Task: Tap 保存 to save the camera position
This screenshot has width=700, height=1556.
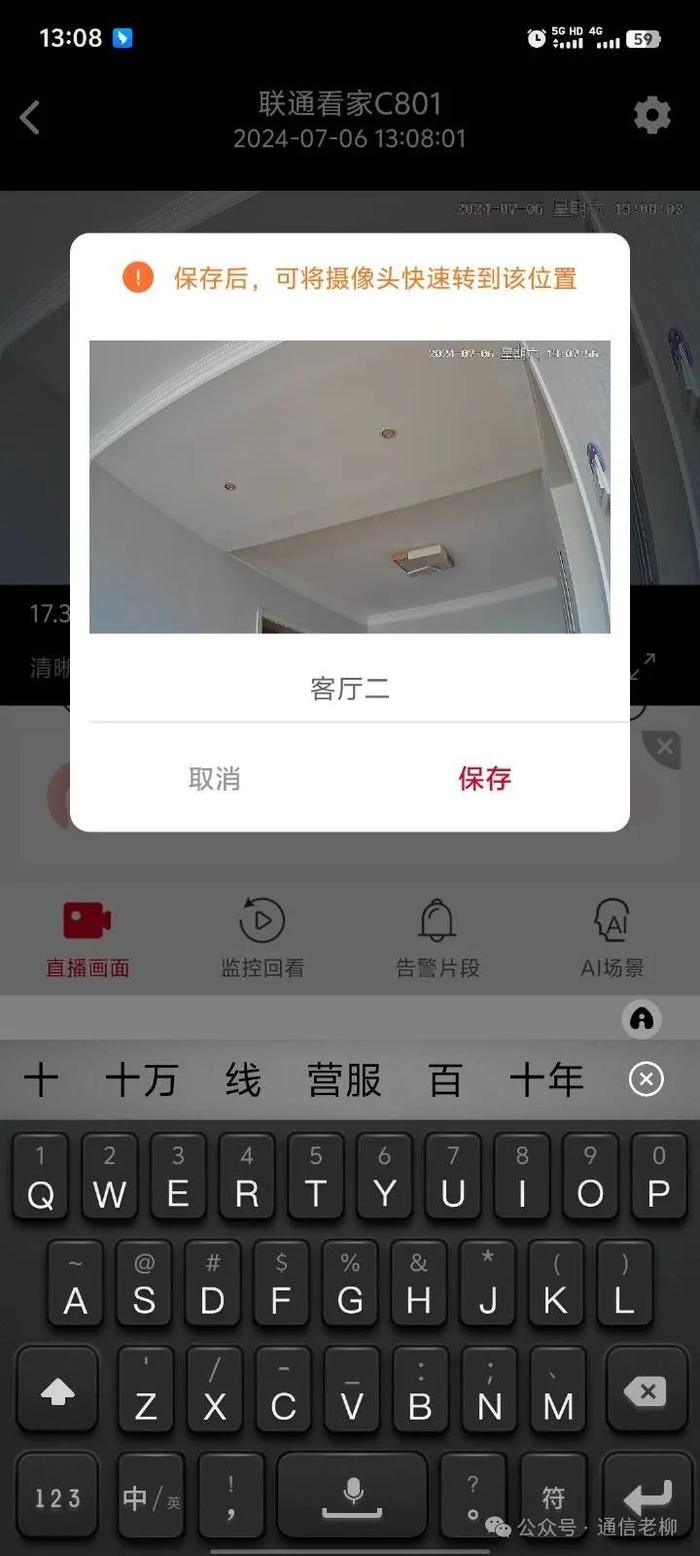Action: click(x=485, y=779)
